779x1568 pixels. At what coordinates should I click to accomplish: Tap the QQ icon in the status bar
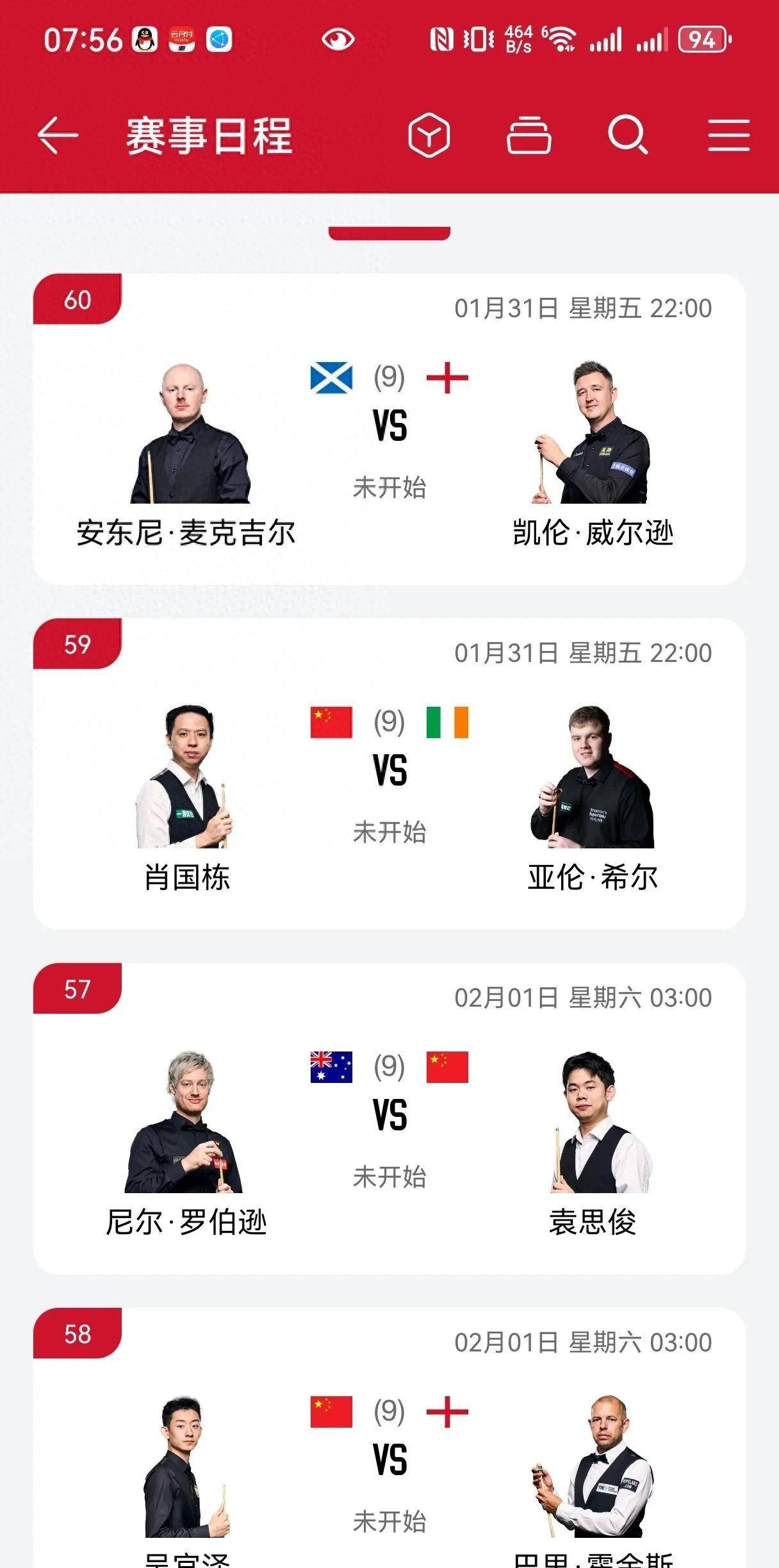tap(143, 38)
